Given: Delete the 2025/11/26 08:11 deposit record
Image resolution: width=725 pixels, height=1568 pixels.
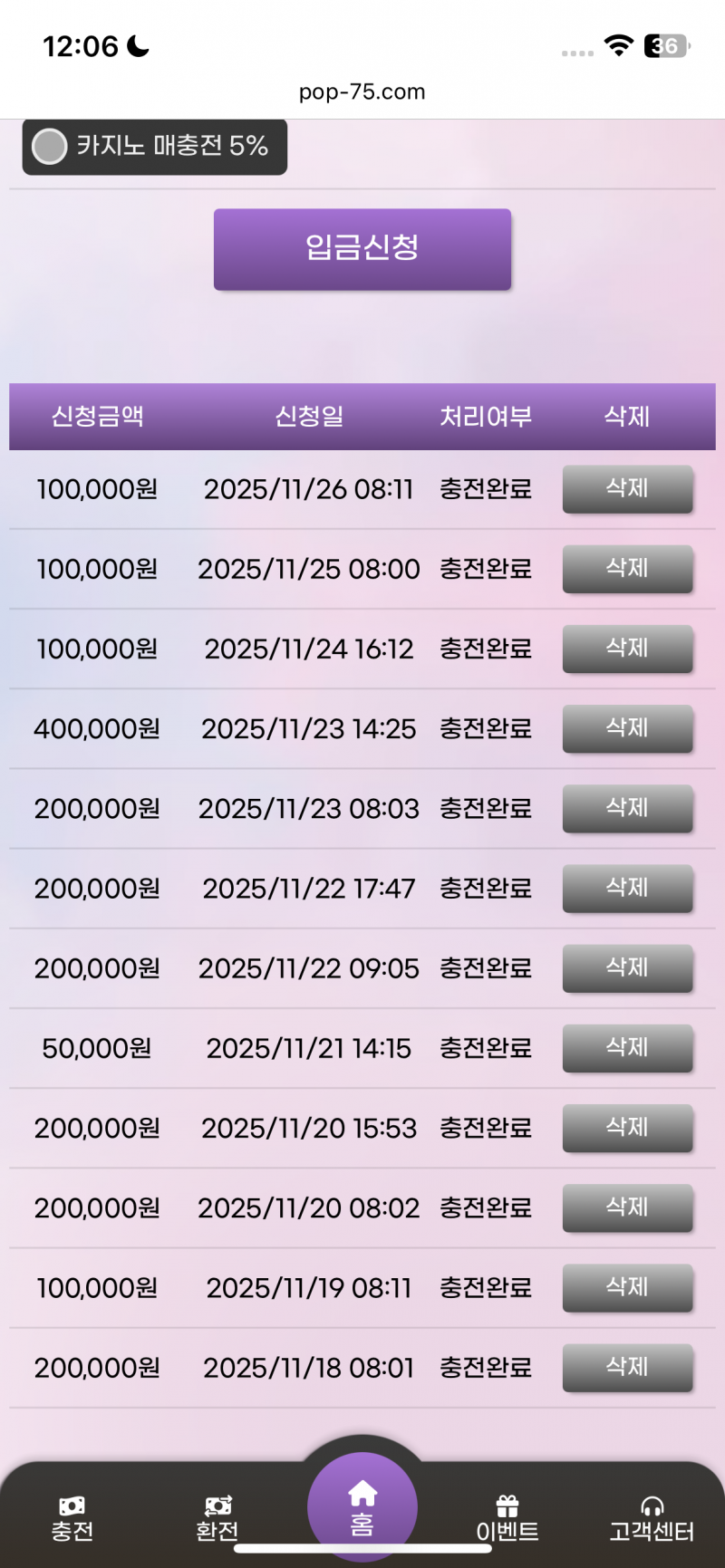Looking at the screenshot, I should click(x=627, y=489).
